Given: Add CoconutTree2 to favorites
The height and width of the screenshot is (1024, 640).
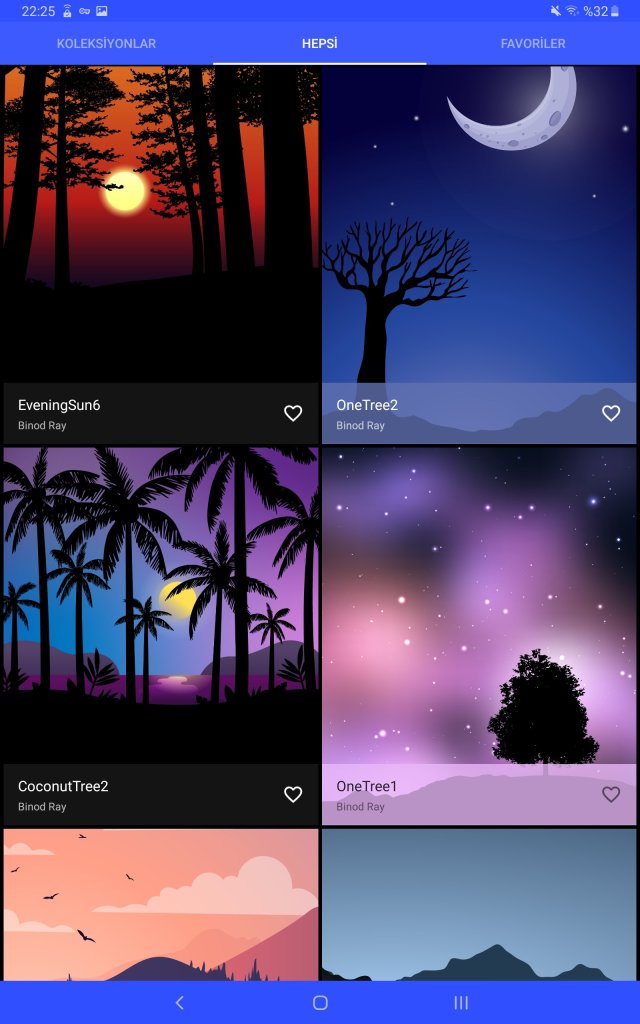Looking at the screenshot, I should [293, 794].
